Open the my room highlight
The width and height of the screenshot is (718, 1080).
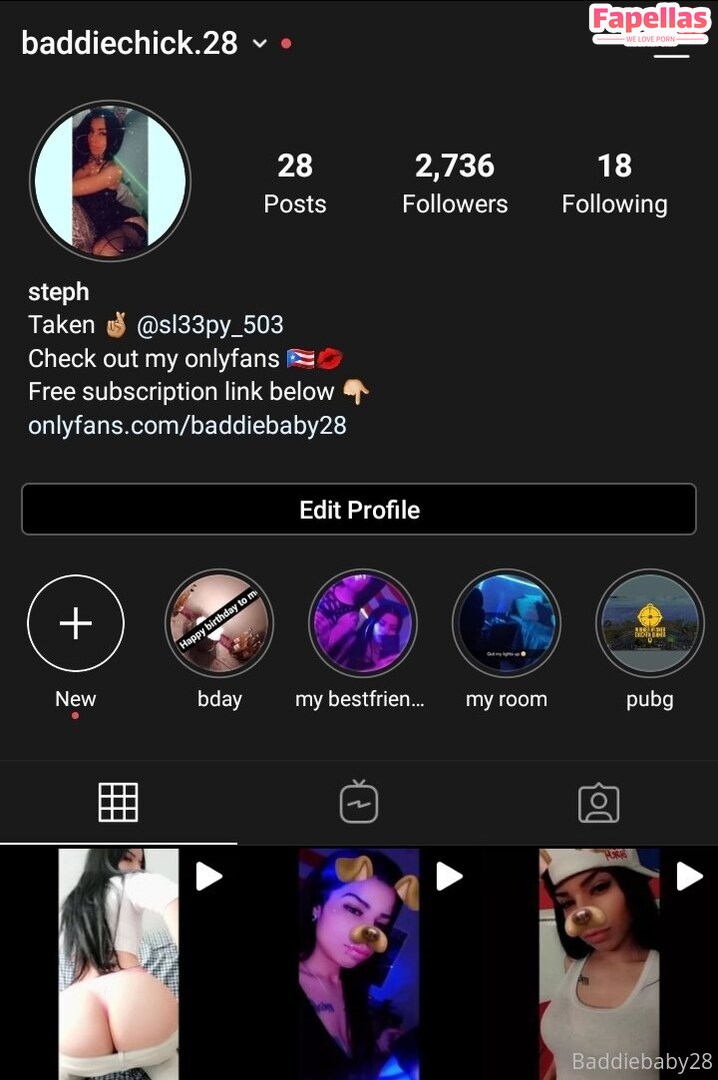pos(506,623)
